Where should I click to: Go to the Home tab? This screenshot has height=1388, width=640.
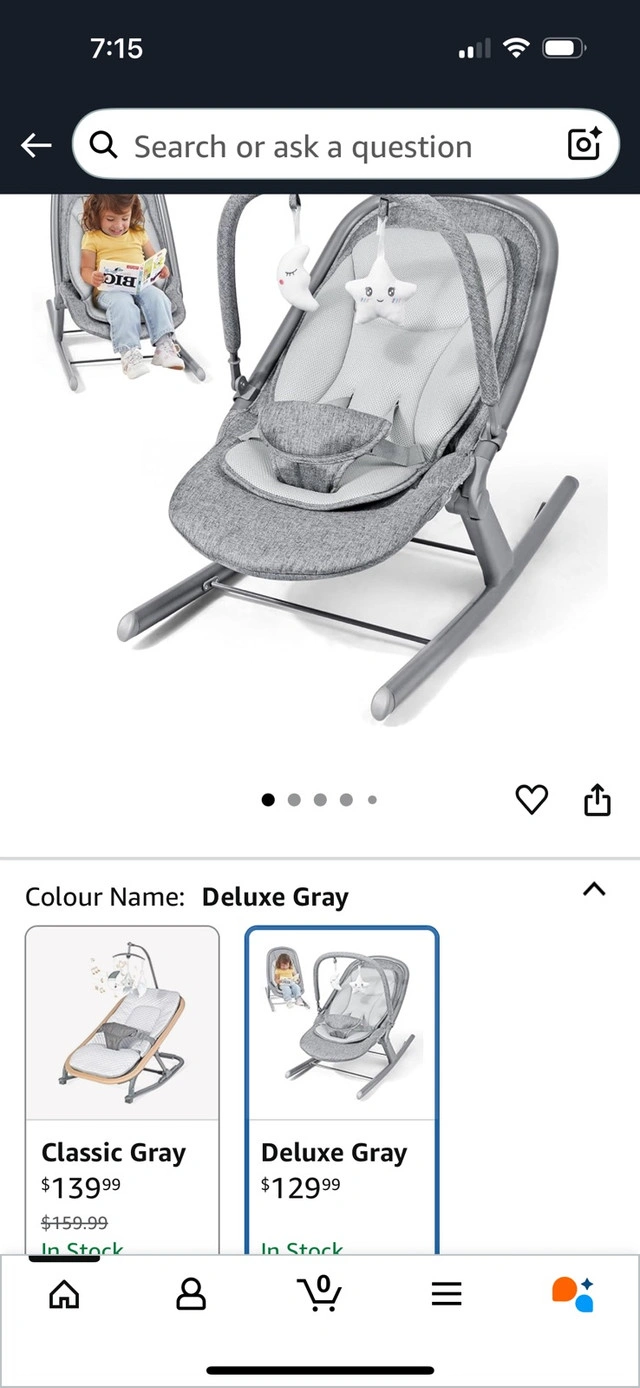click(64, 1295)
